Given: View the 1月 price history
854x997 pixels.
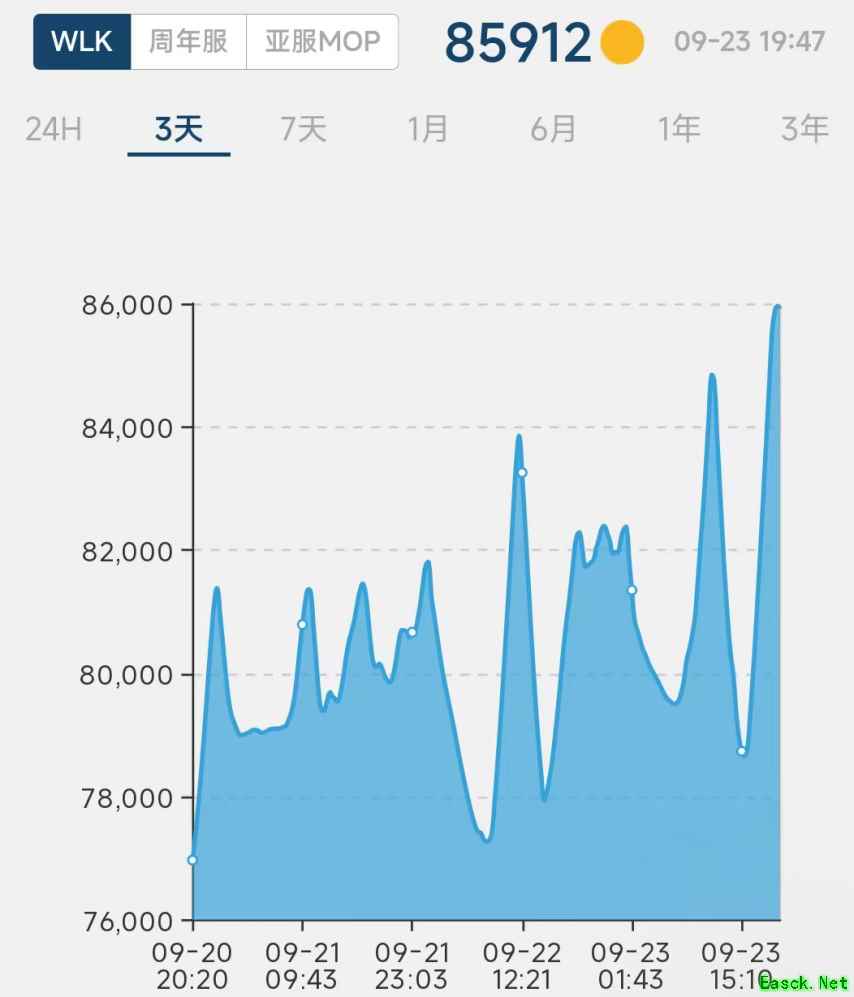Looking at the screenshot, I should pos(428,129).
